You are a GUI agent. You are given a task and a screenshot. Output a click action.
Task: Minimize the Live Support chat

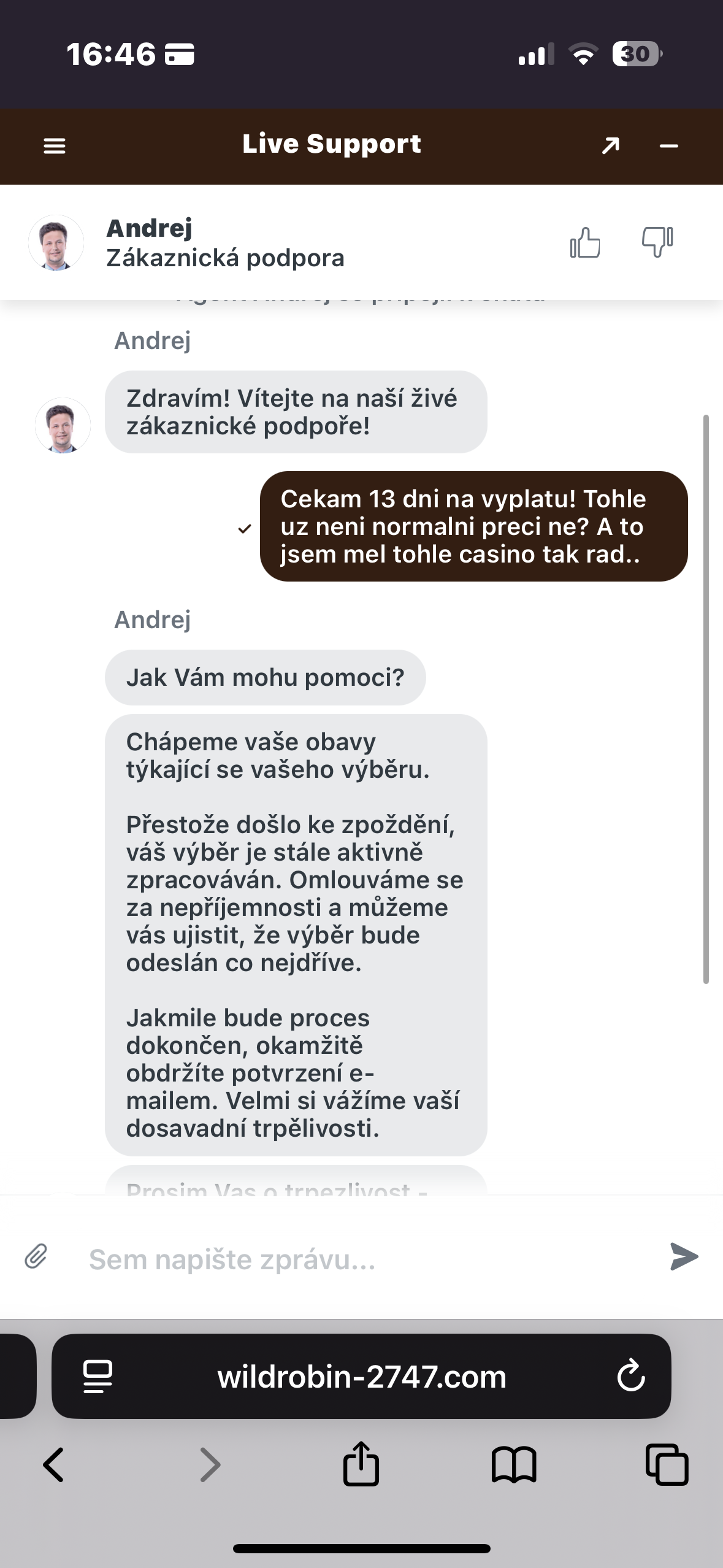click(x=668, y=146)
